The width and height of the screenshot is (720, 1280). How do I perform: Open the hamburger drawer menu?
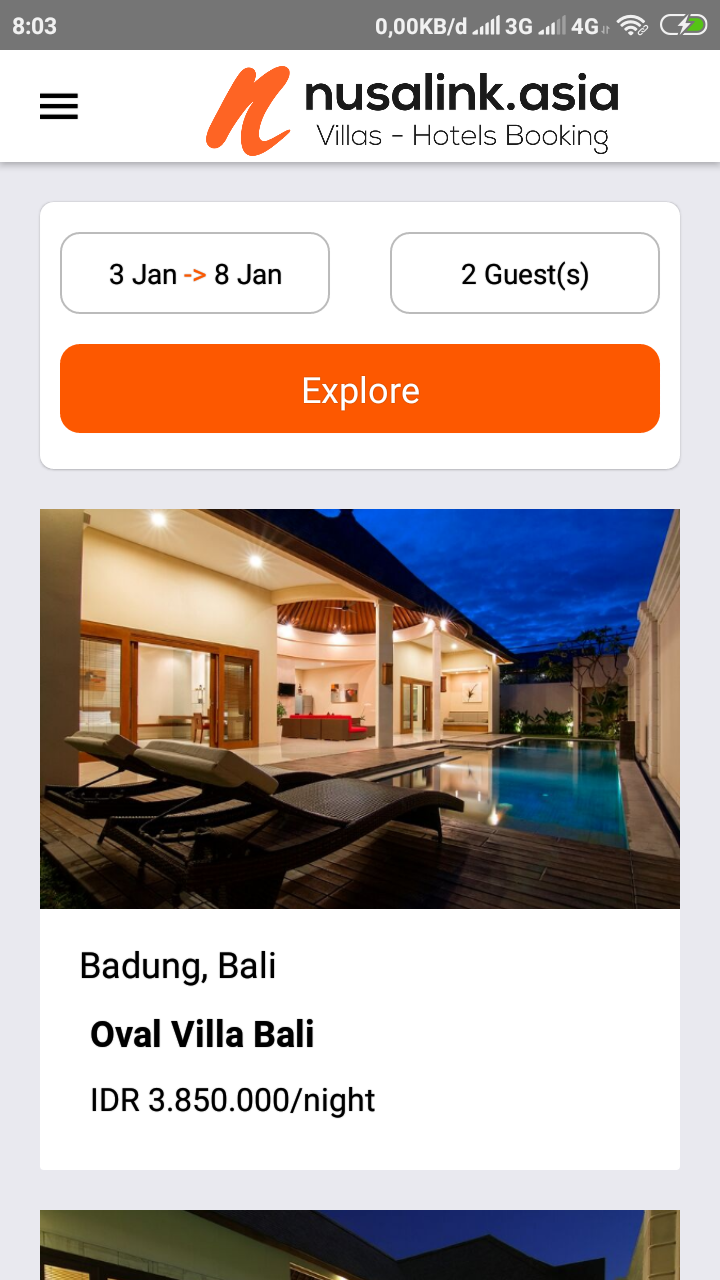[x=59, y=107]
